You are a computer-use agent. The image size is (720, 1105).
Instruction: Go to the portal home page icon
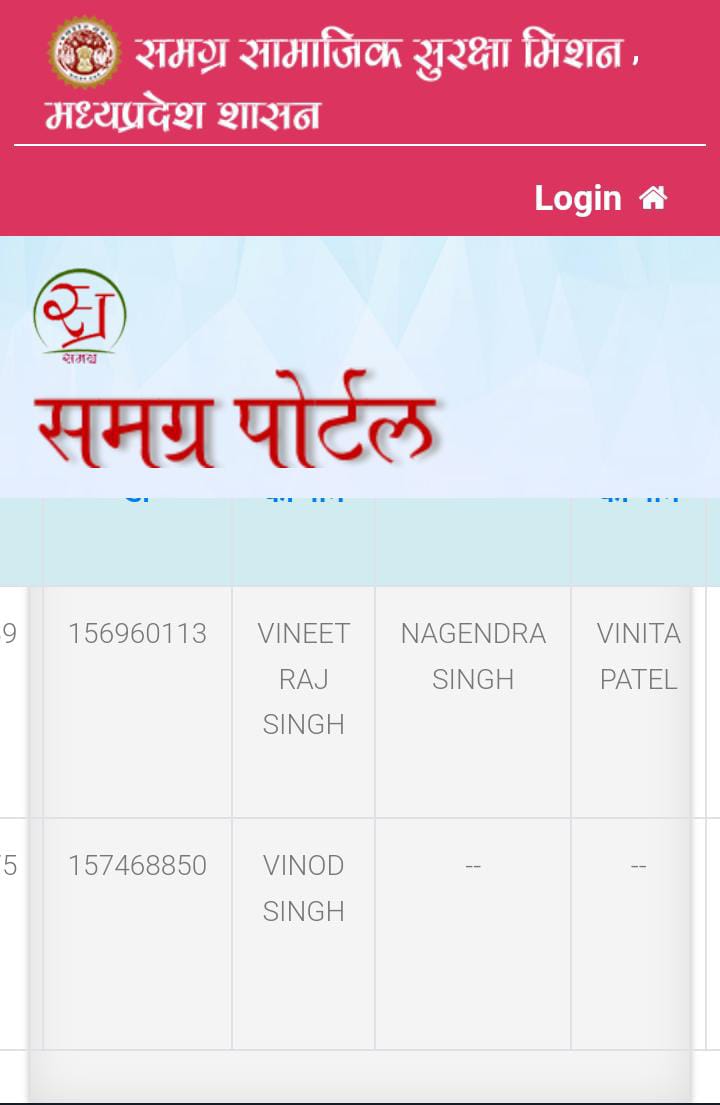coord(653,198)
